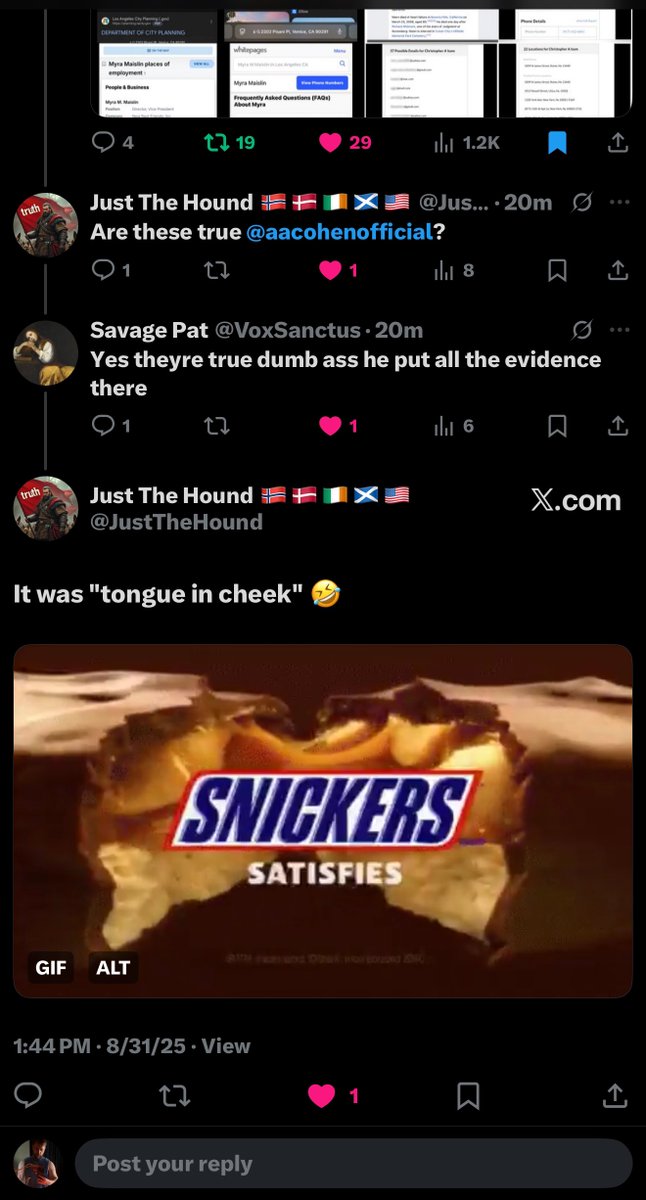Retweet the "tongue in cheek" tweet
646x1200 pixels.
coord(175,1096)
